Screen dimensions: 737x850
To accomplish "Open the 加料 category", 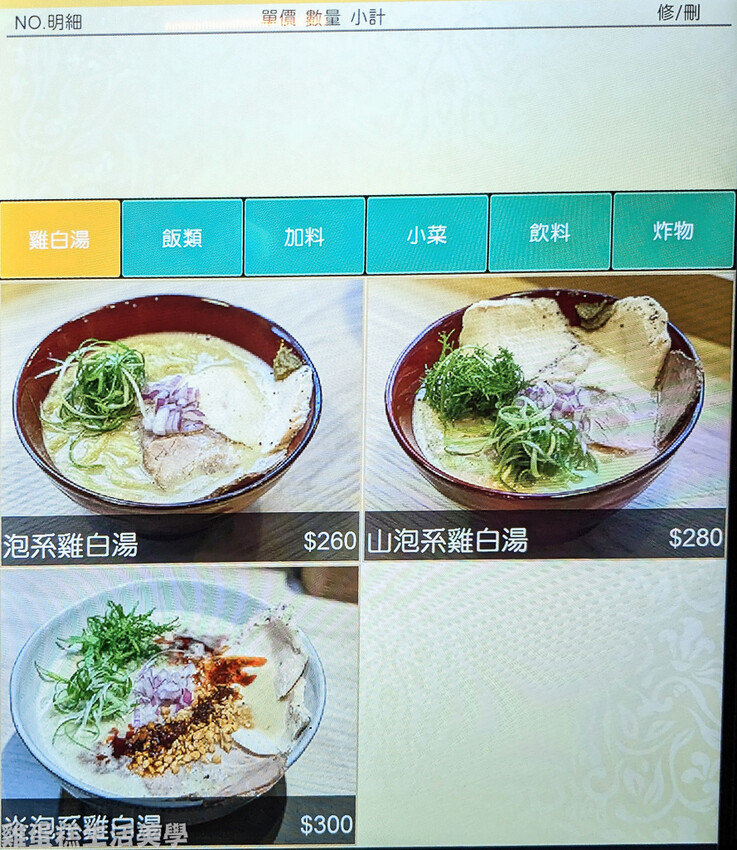I will (x=304, y=237).
